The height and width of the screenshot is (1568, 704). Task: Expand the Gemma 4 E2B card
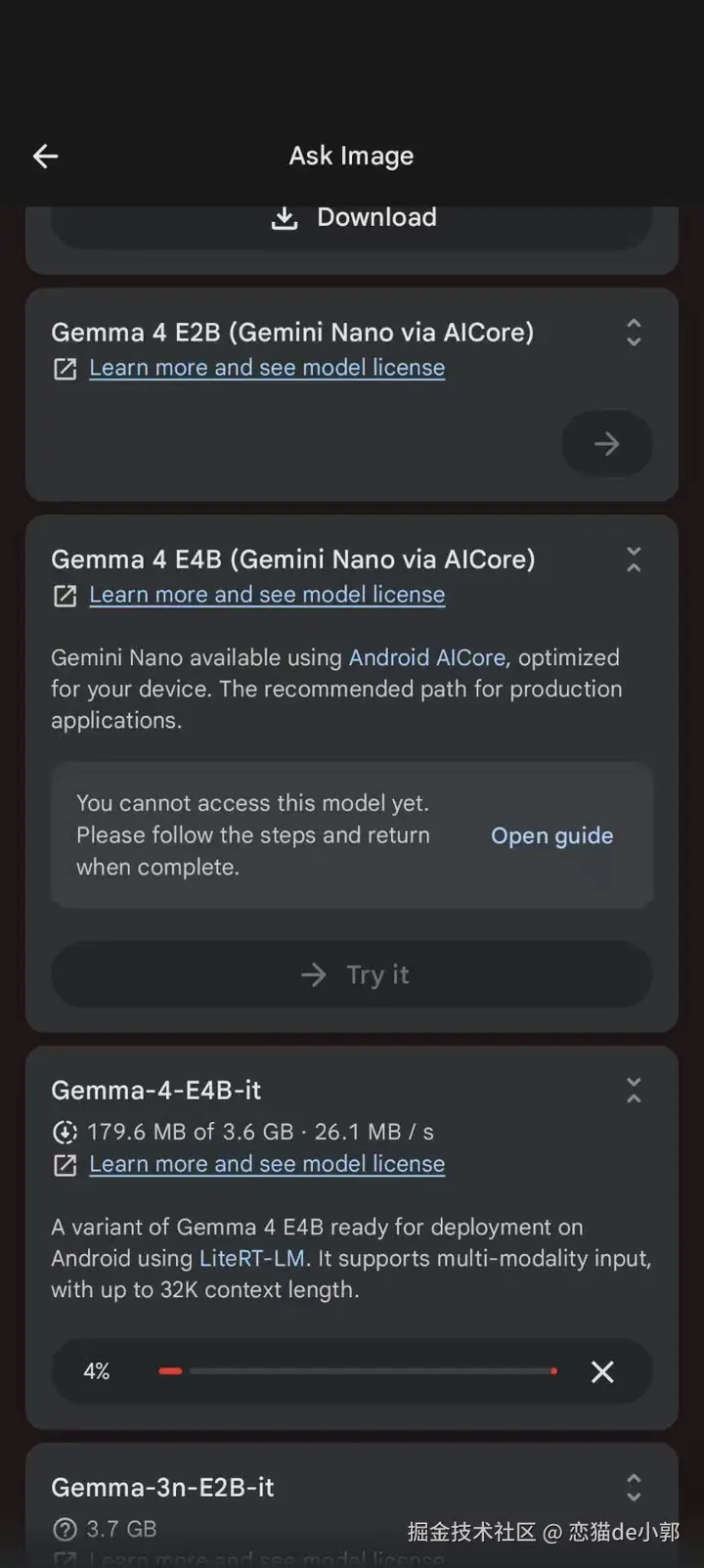point(634,333)
